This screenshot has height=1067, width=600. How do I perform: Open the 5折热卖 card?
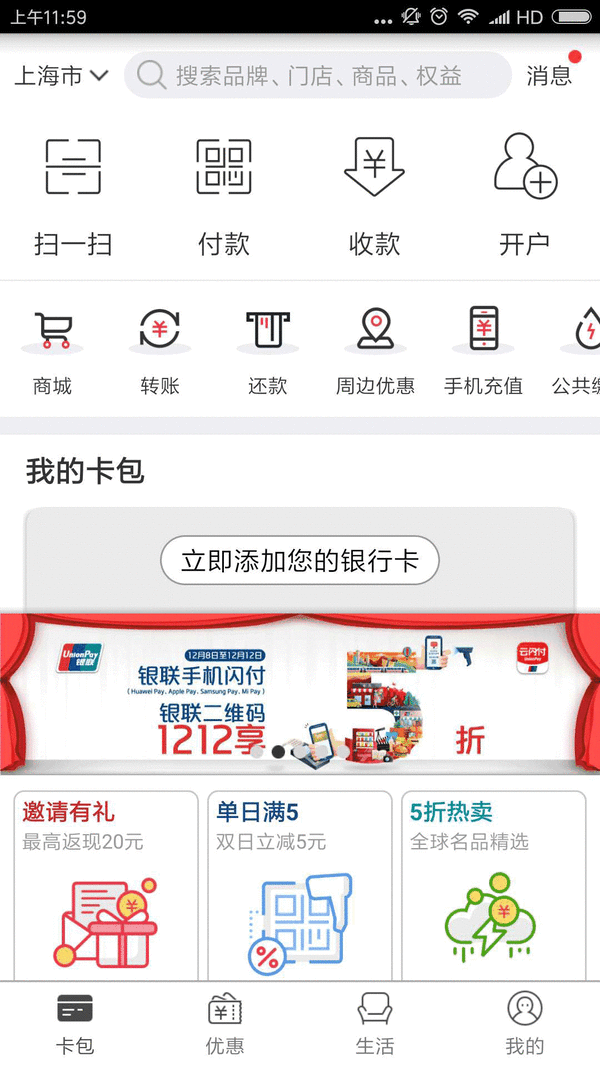493,885
